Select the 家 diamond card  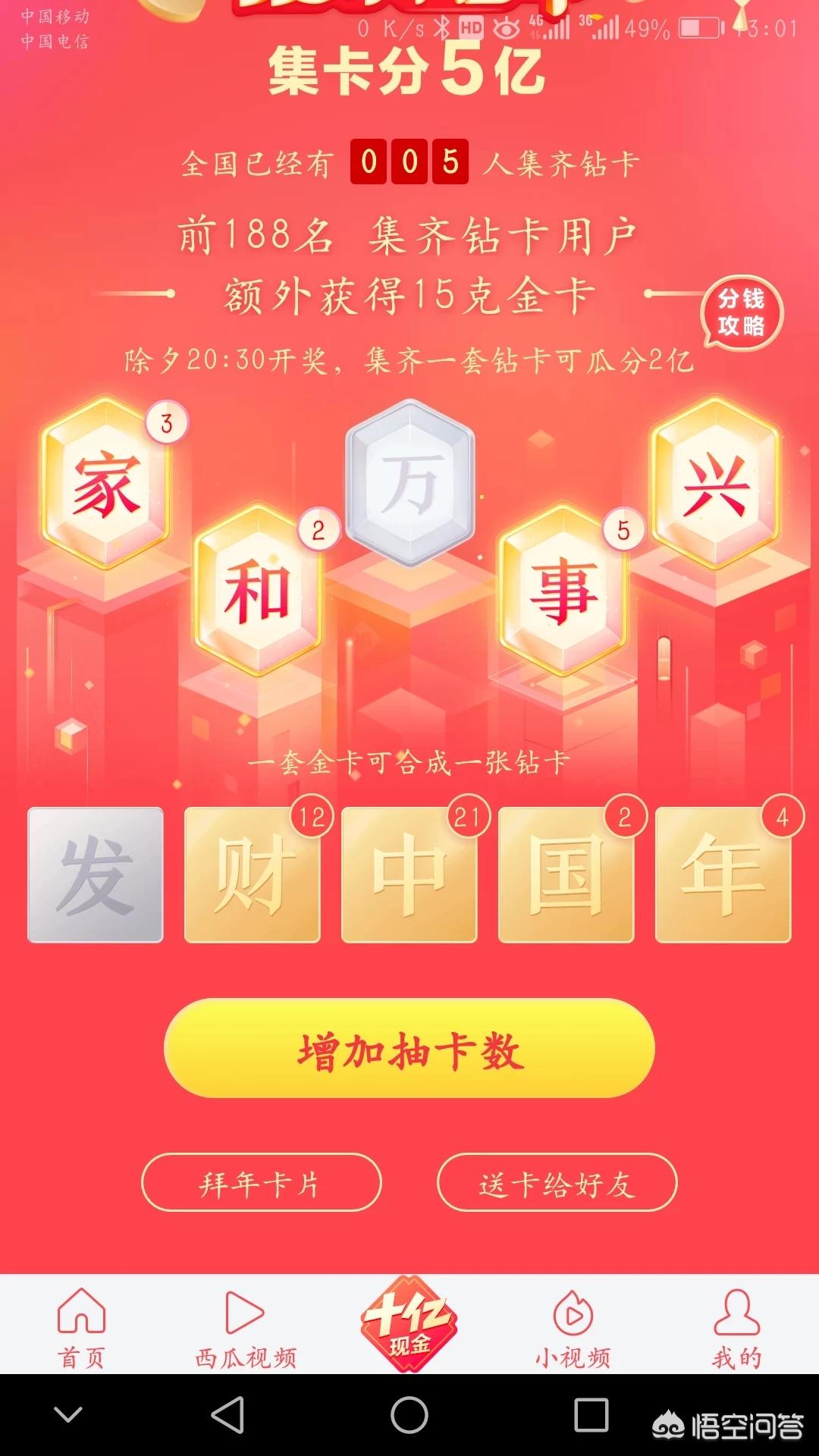106,483
